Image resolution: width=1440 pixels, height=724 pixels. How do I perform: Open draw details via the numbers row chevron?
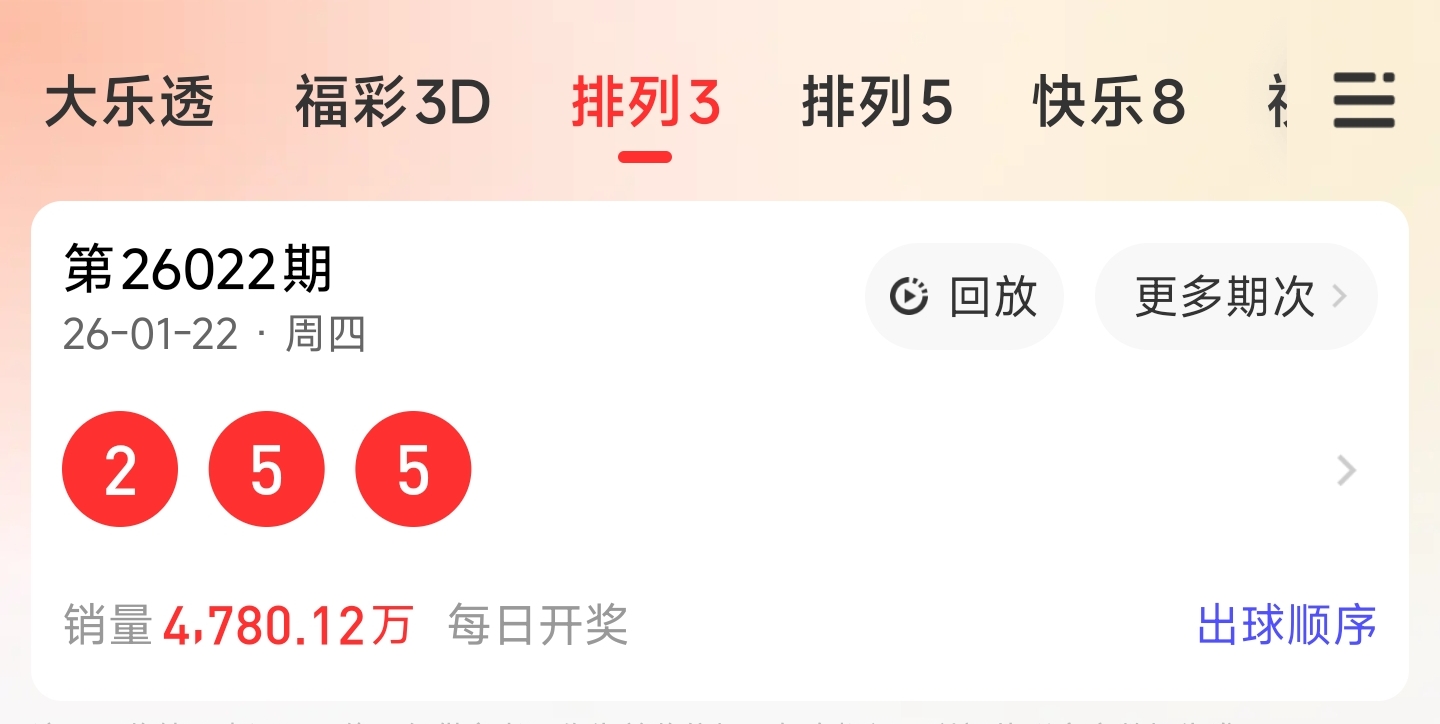(x=1347, y=470)
